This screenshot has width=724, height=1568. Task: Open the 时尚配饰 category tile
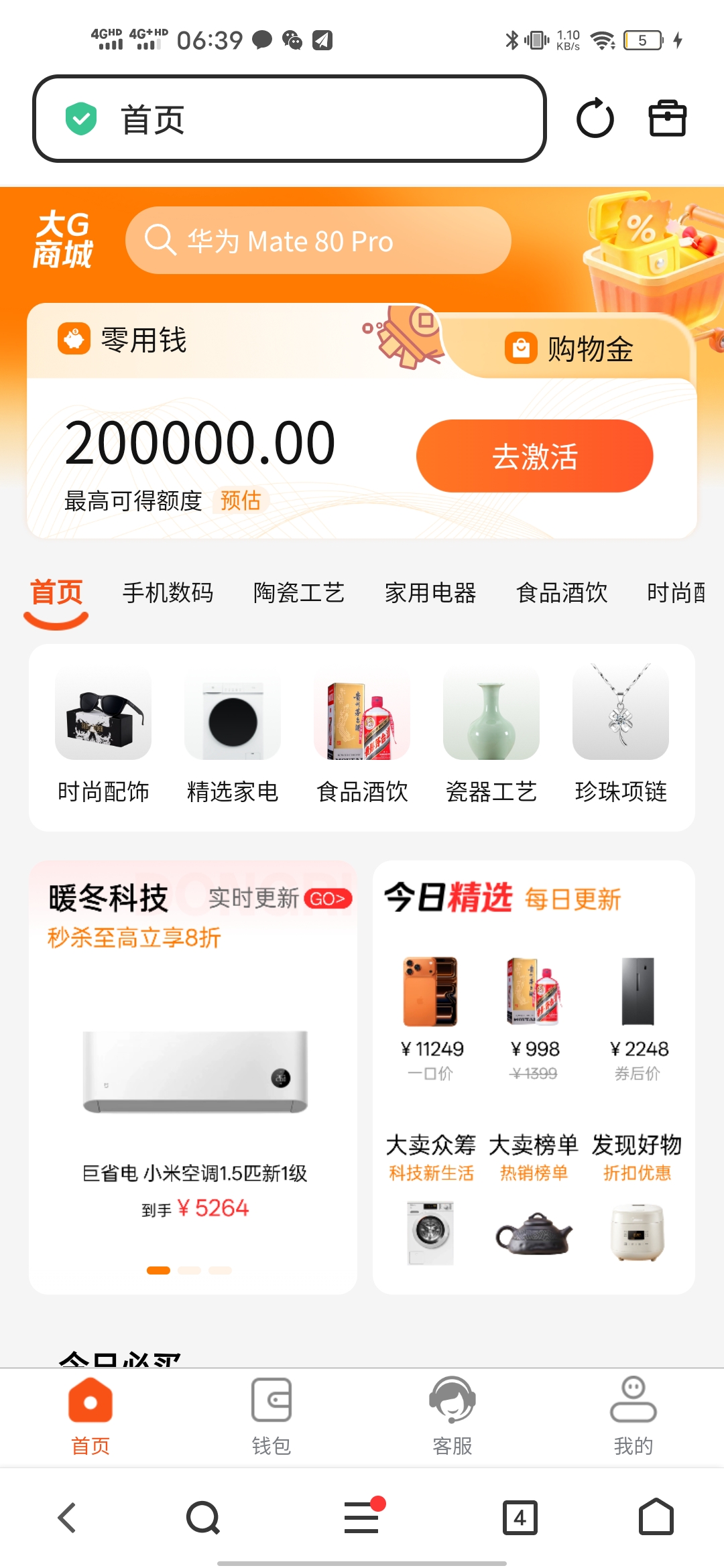[103, 736]
